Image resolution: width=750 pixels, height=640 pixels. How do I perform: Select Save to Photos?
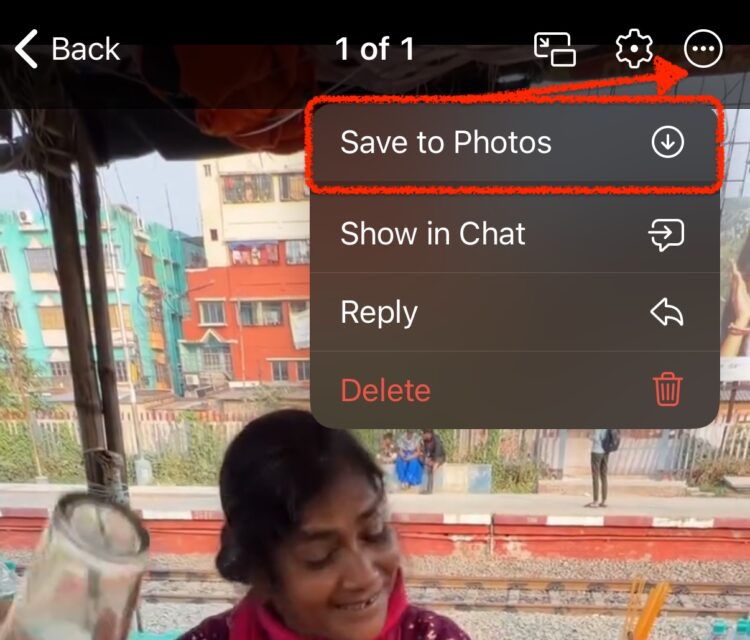[x=514, y=143]
